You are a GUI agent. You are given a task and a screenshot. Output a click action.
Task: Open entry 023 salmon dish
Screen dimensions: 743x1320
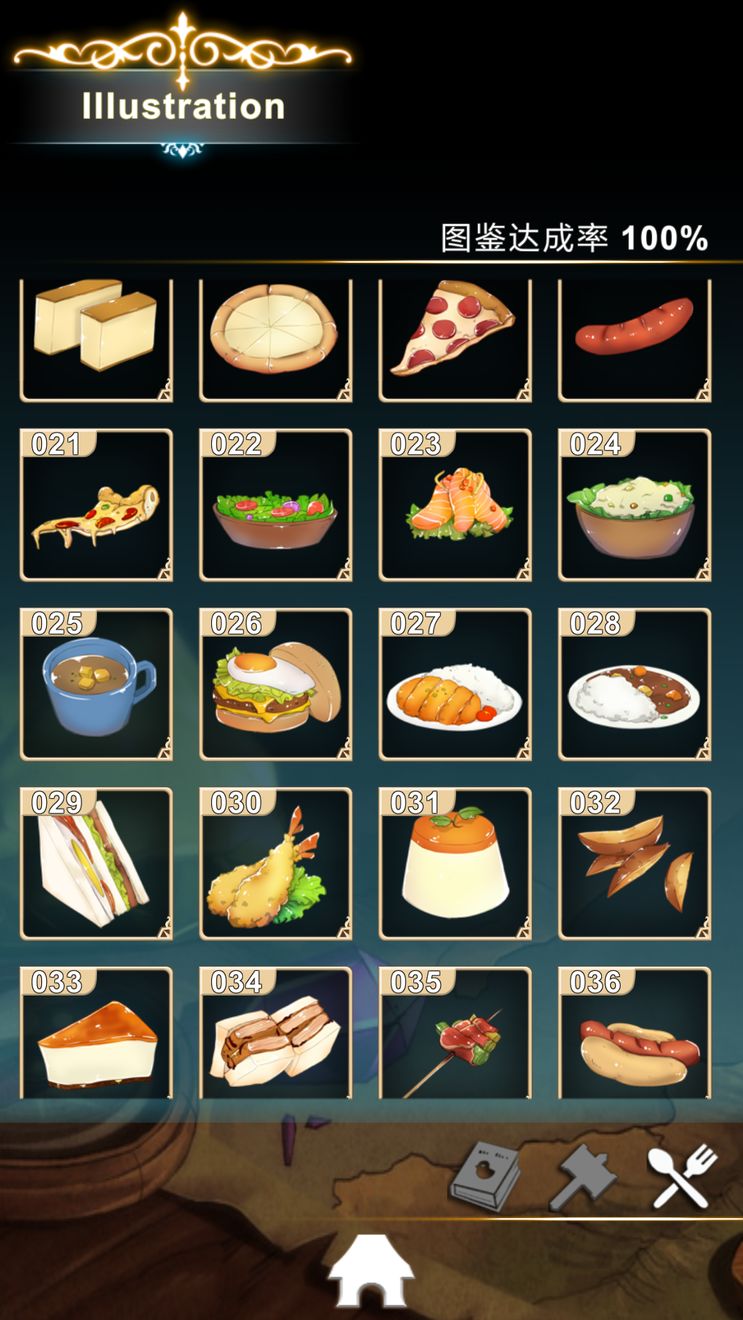pyautogui.click(x=455, y=505)
